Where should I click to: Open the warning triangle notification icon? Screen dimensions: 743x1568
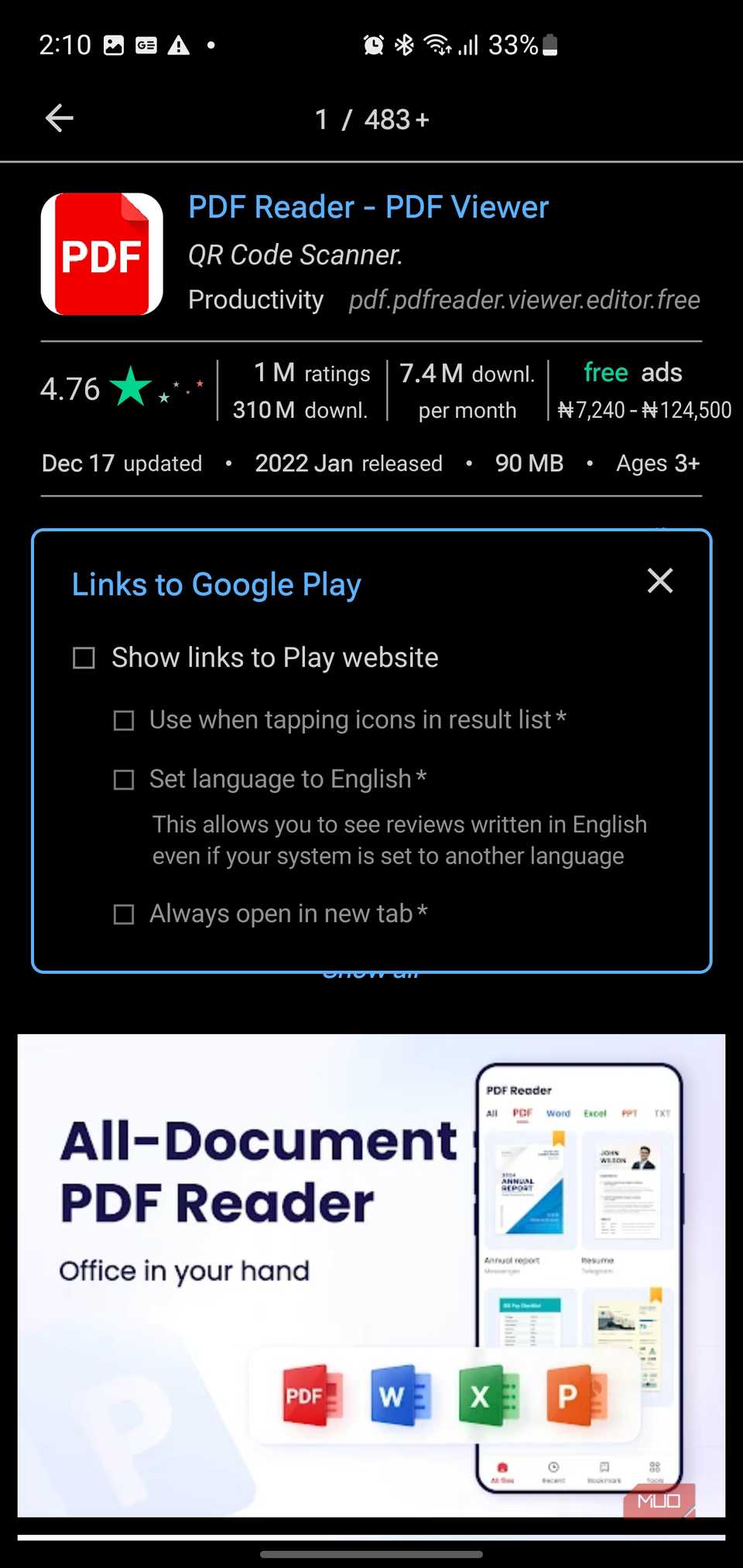[x=179, y=44]
